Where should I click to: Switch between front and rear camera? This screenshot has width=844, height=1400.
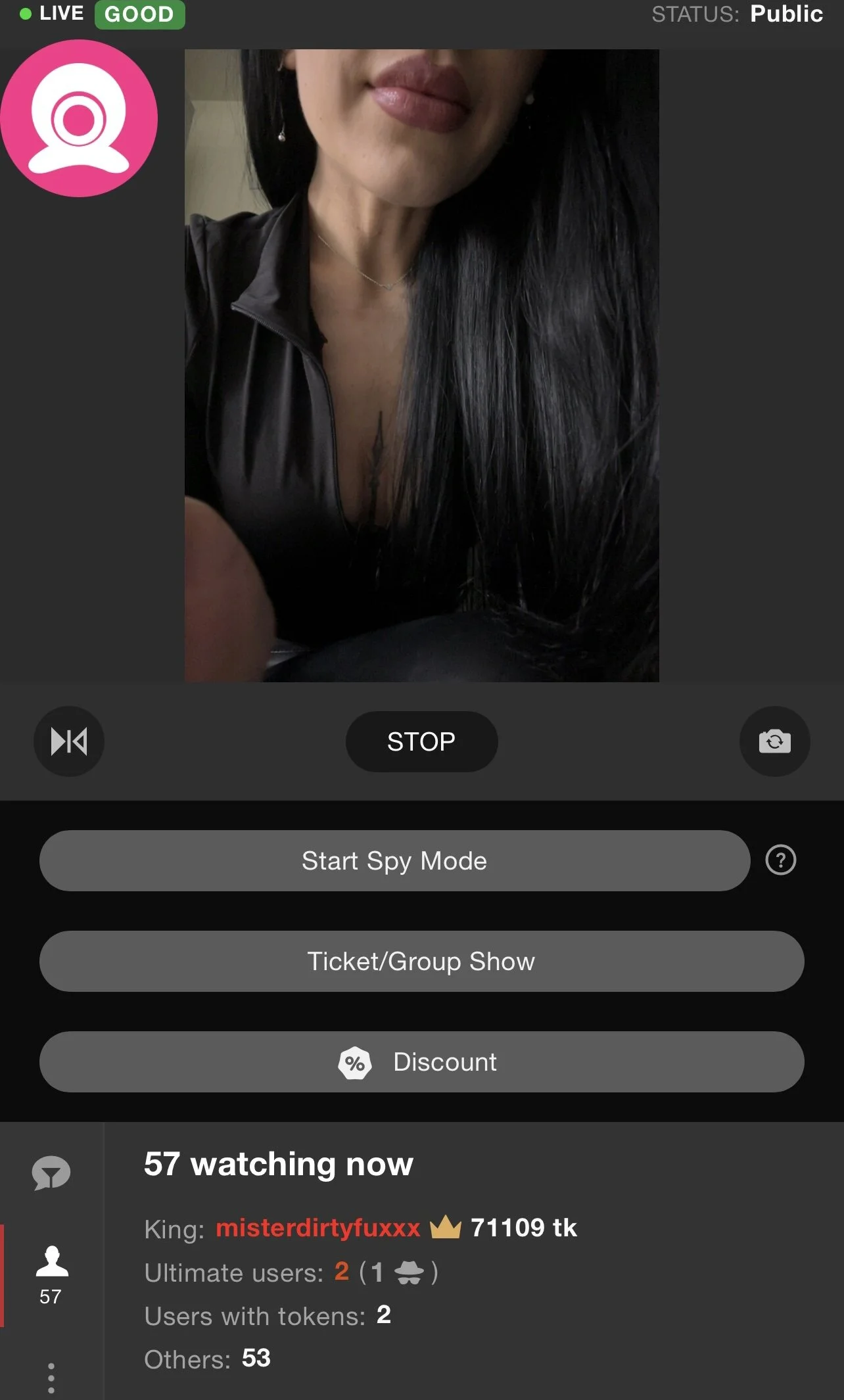774,741
